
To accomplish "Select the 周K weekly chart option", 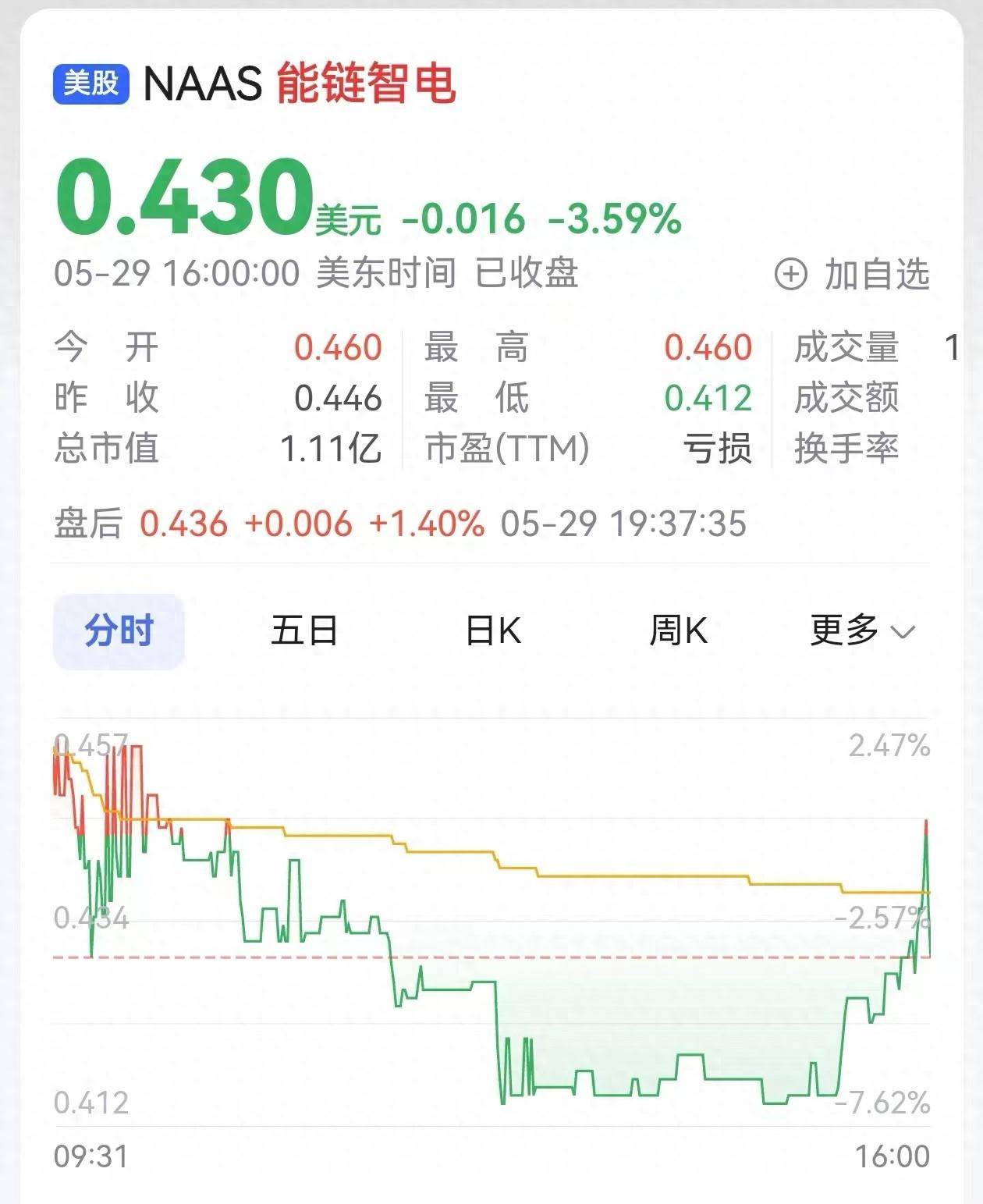I will [681, 632].
